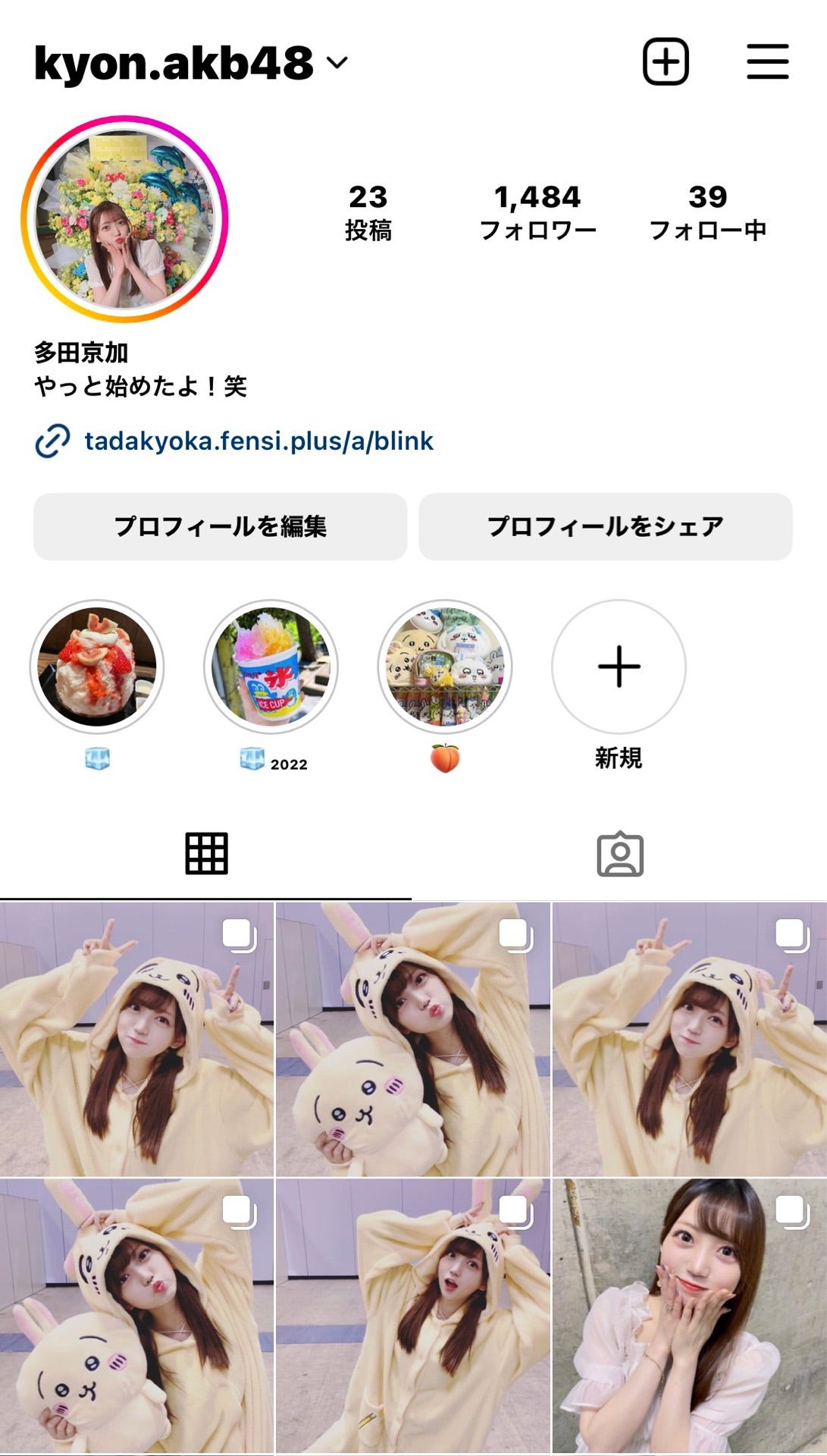827x1456 pixels.
Task: Tap the create new post plus icon
Action: pos(666,61)
